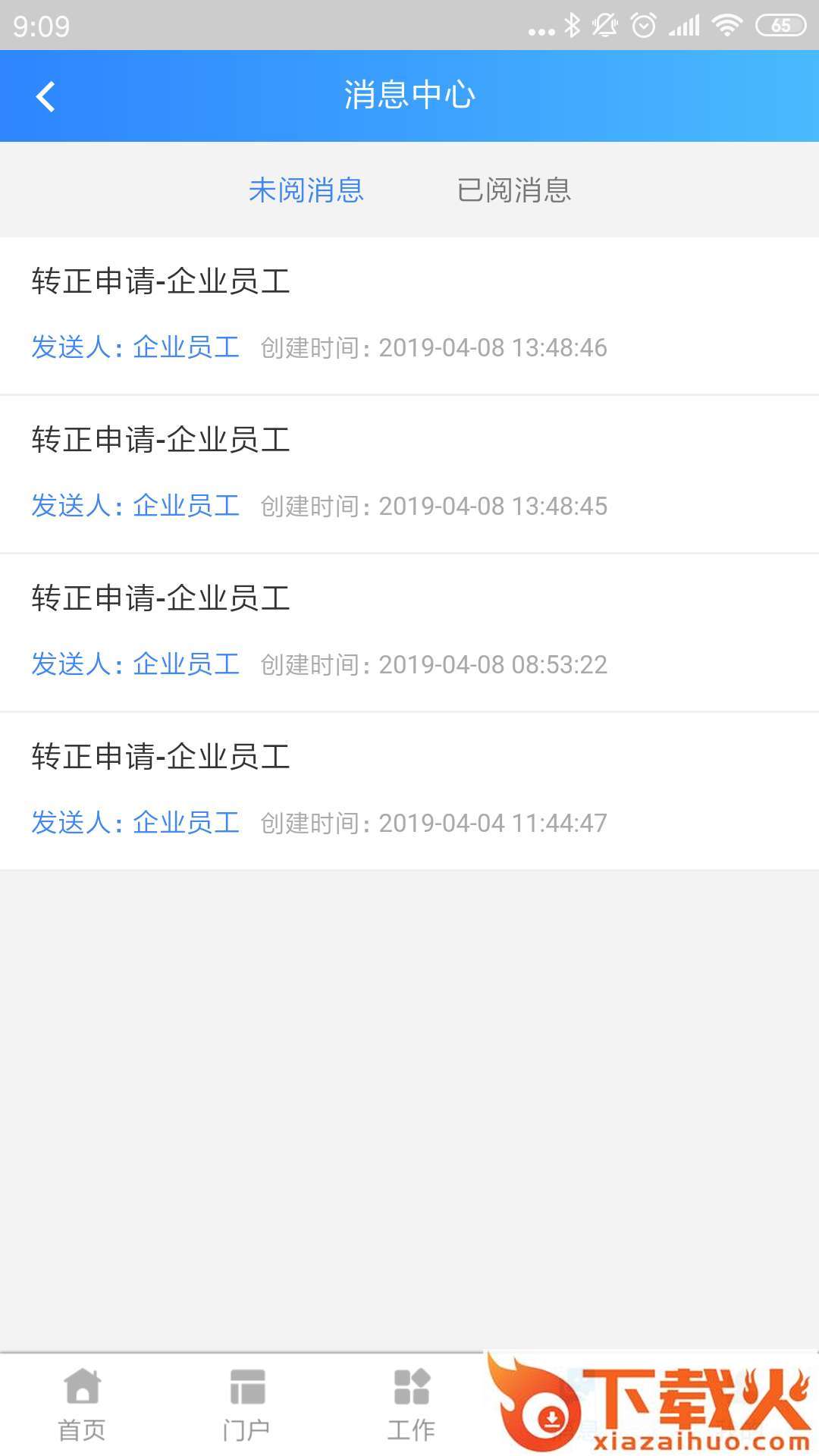This screenshot has width=819, height=1456.
Task: Open the message created at 08:53:22
Action: pos(409,632)
